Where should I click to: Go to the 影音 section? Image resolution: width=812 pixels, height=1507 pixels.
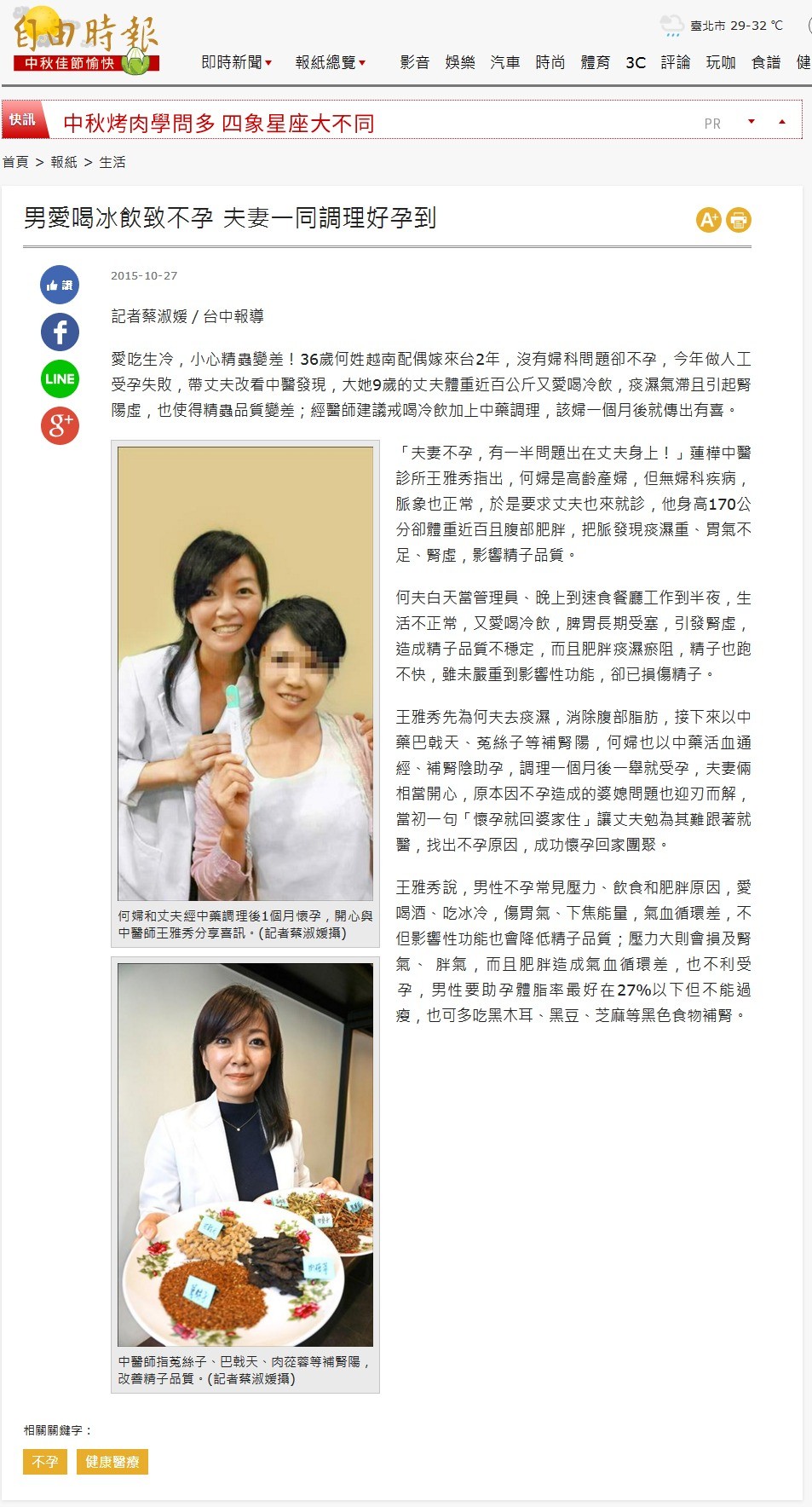pyautogui.click(x=415, y=62)
